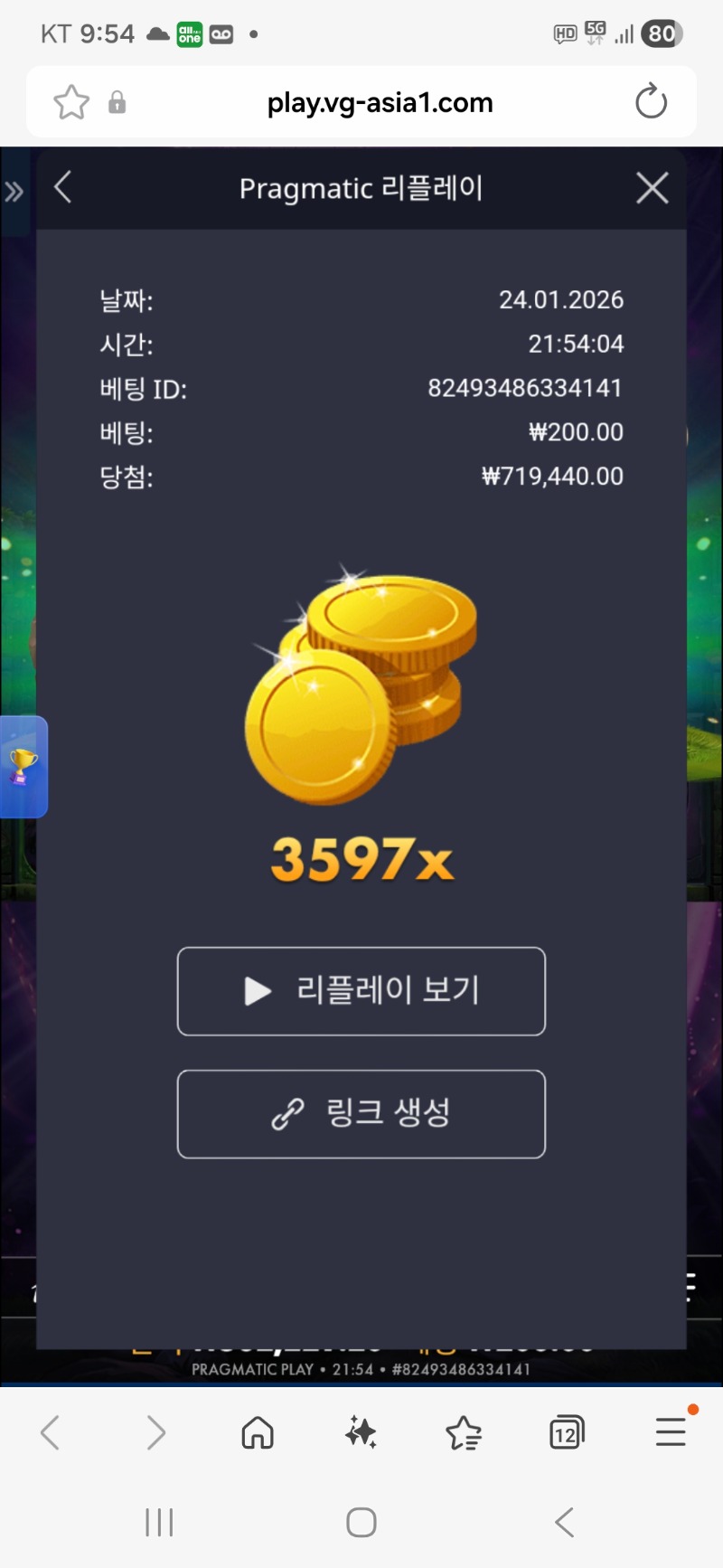Screen dimensions: 723x1568
Task: Open the browser hamburger menu
Action: [671, 1431]
